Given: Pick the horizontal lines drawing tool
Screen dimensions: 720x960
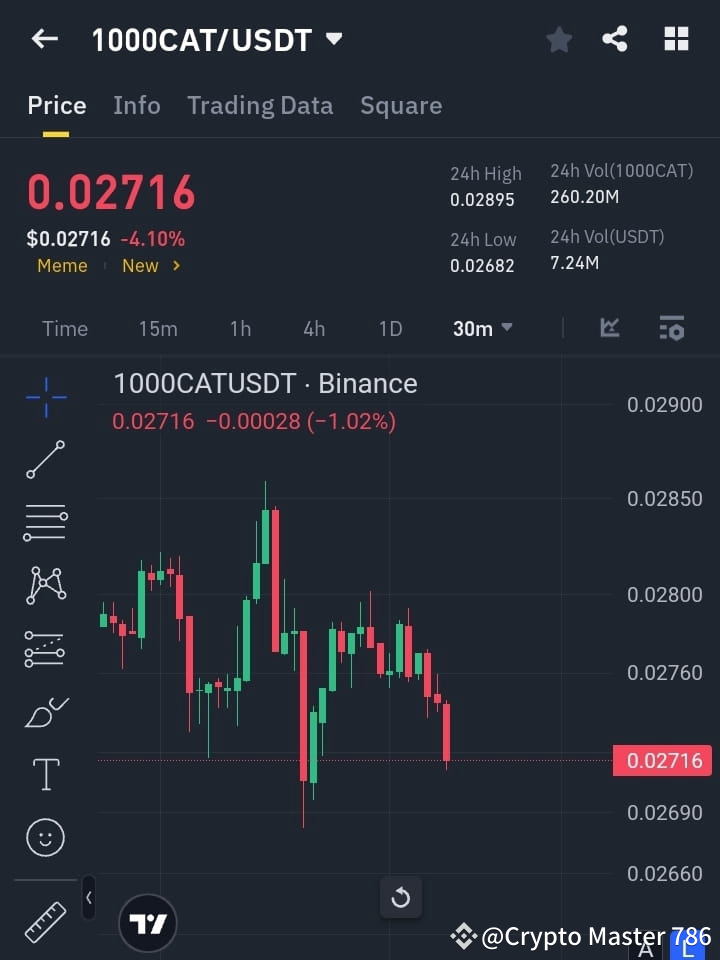Looking at the screenshot, I should pyautogui.click(x=45, y=523).
